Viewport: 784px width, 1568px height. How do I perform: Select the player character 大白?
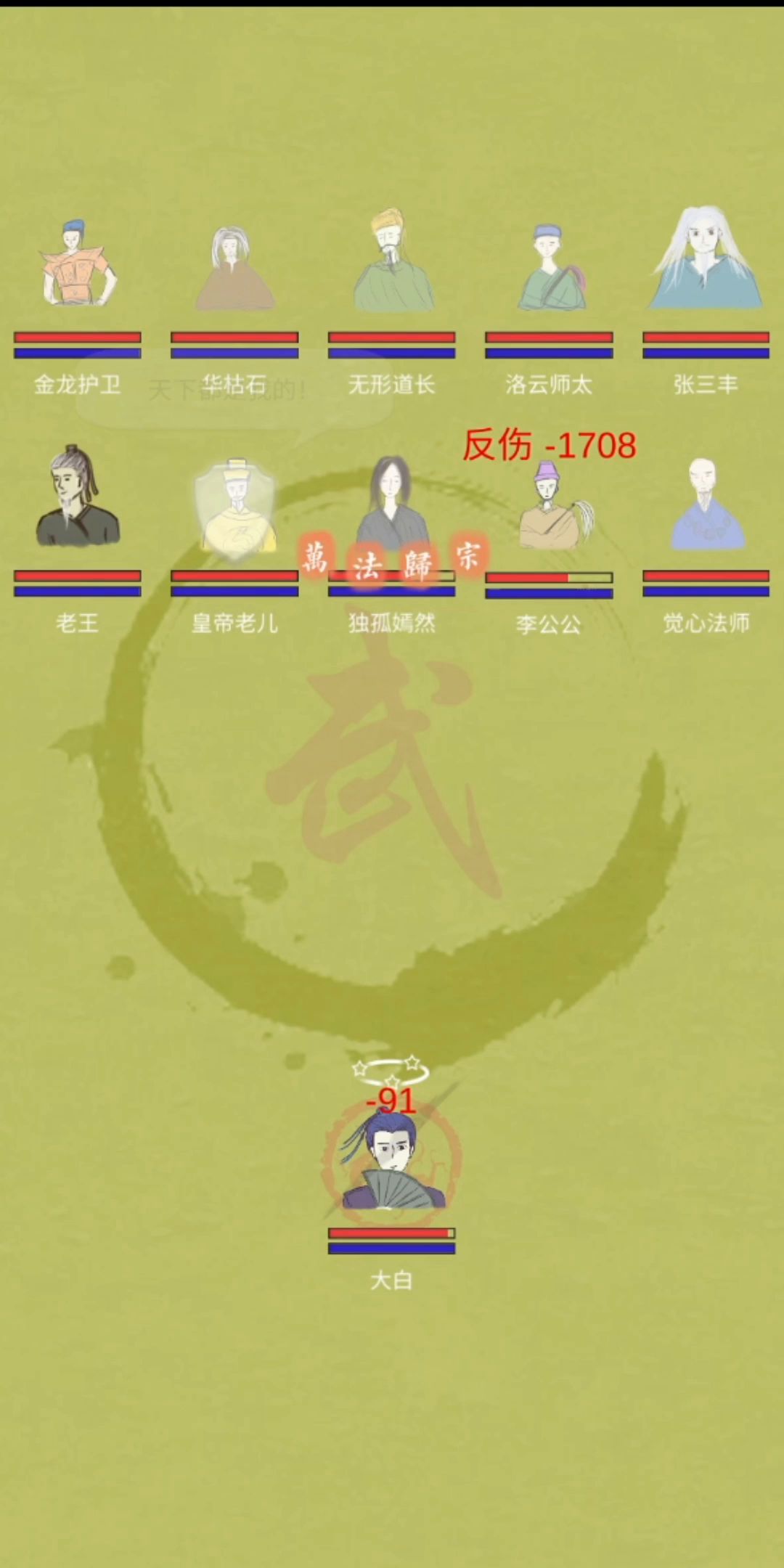391,1161
